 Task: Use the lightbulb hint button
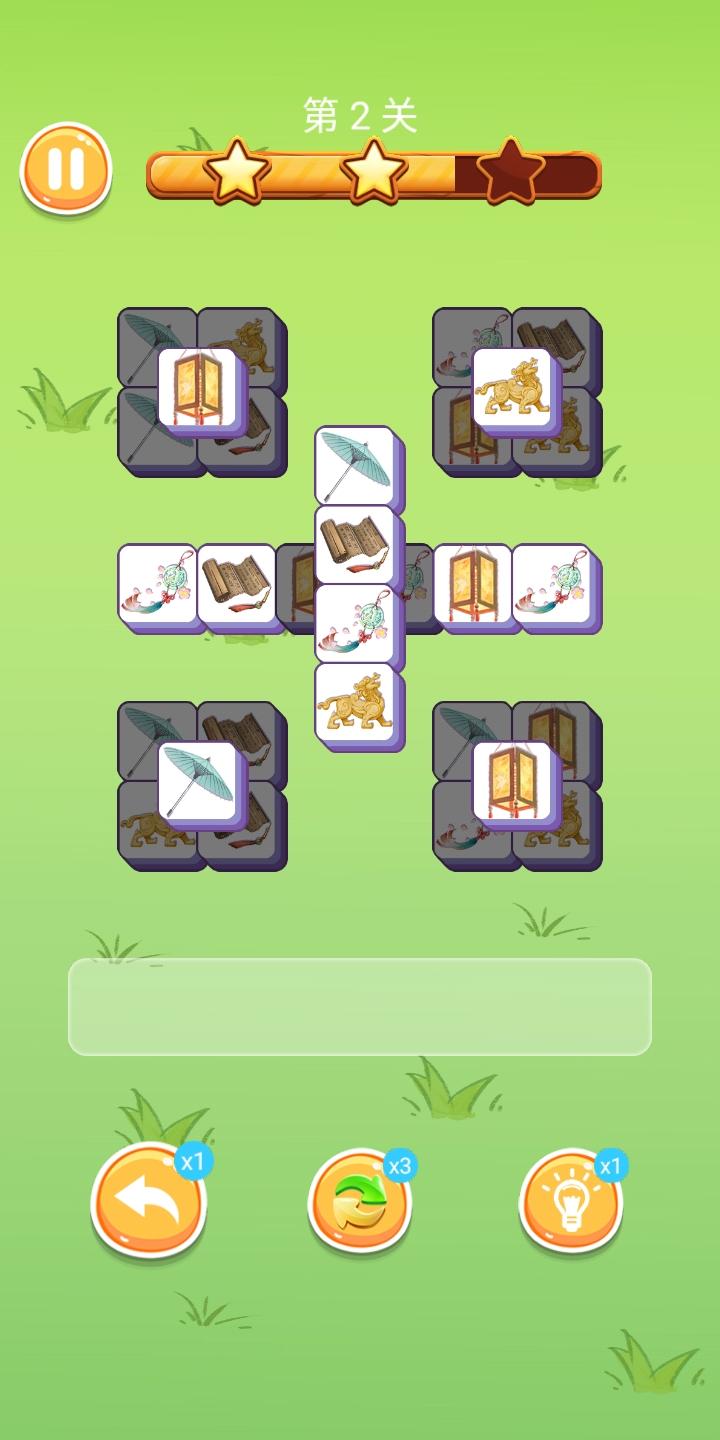[x=571, y=1201]
